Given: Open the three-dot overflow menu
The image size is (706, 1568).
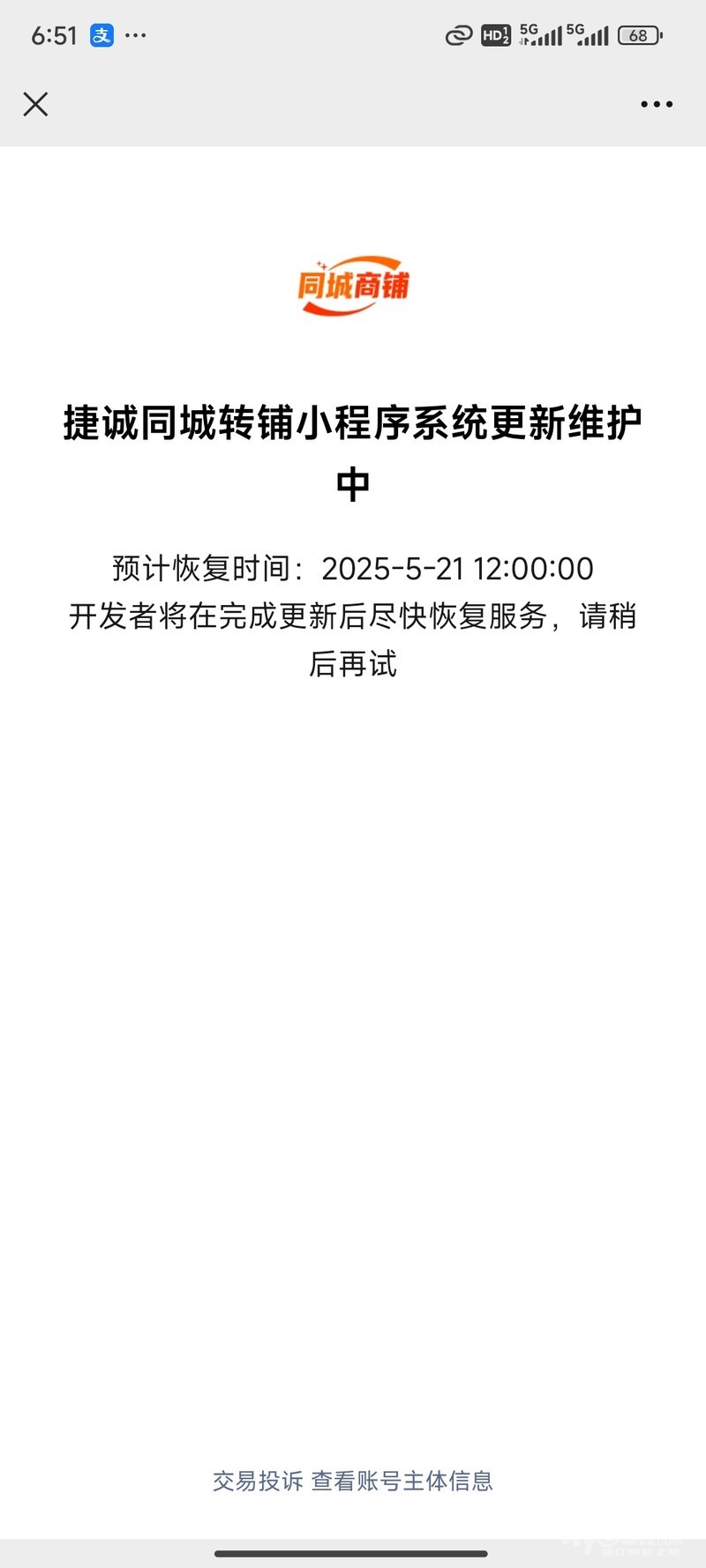Looking at the screenshot, I should pyautogui.click(x=656, y=104).
